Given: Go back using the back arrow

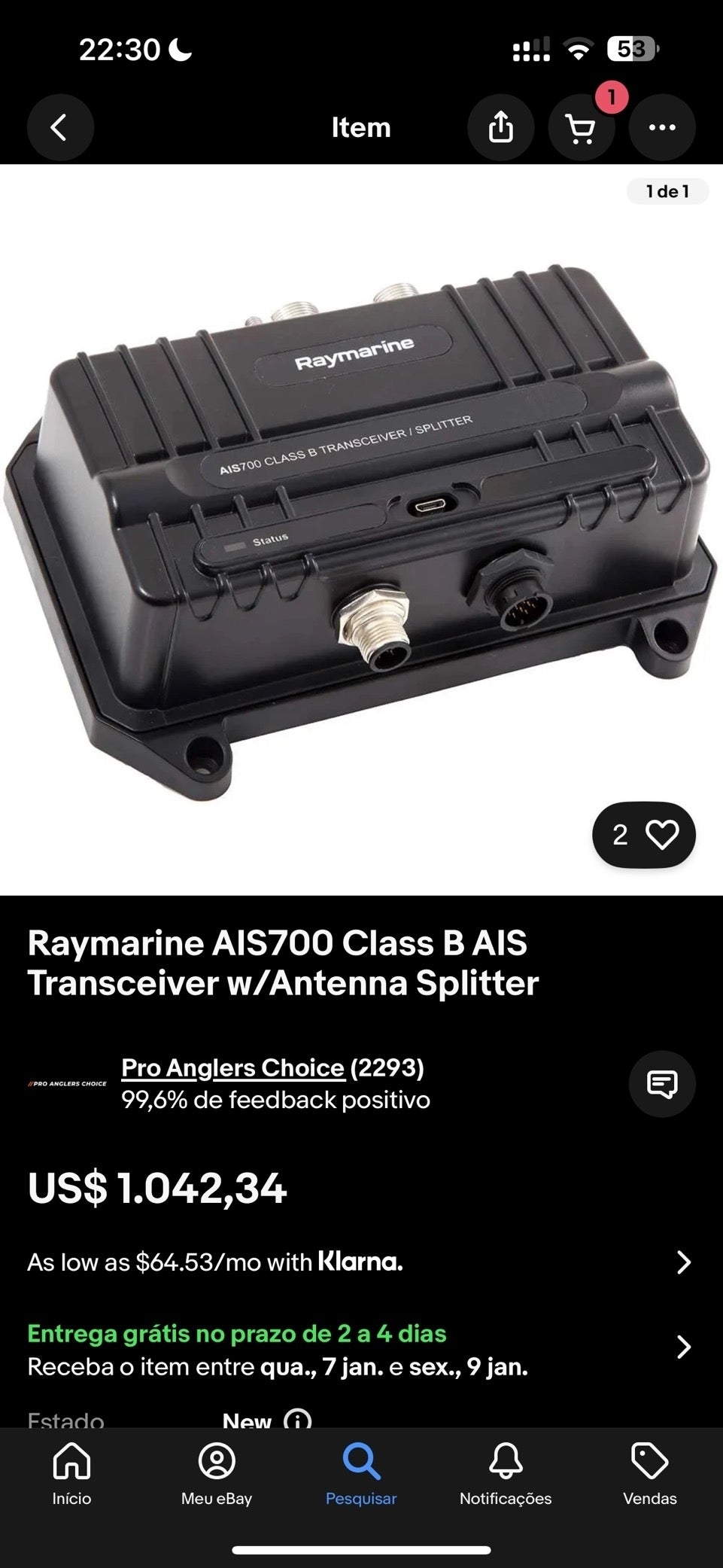Looking at the screenshot, I should (60, 127).
